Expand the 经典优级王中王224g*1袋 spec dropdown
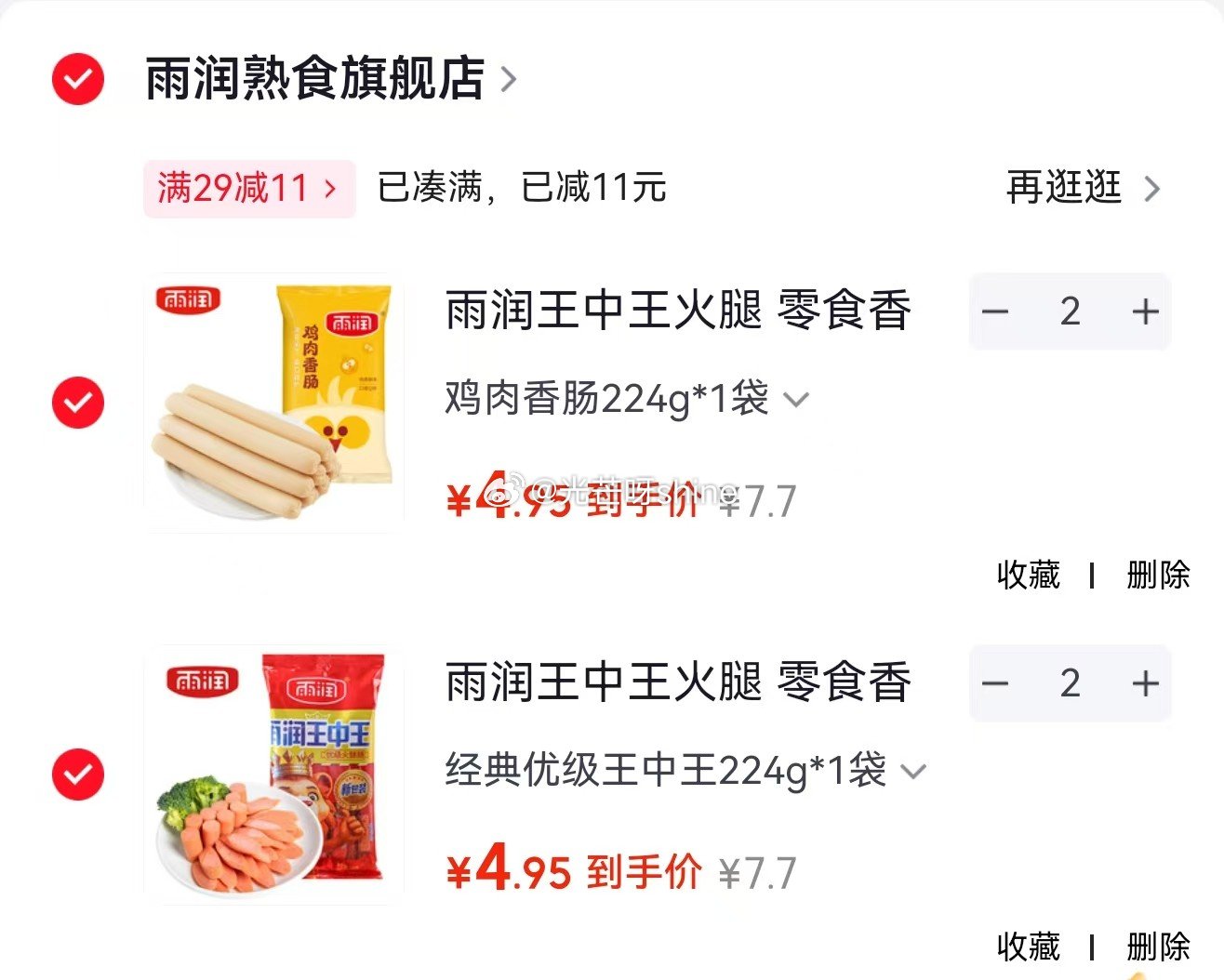The height and width of the screenshot is (980, 1224). point(686,772)
